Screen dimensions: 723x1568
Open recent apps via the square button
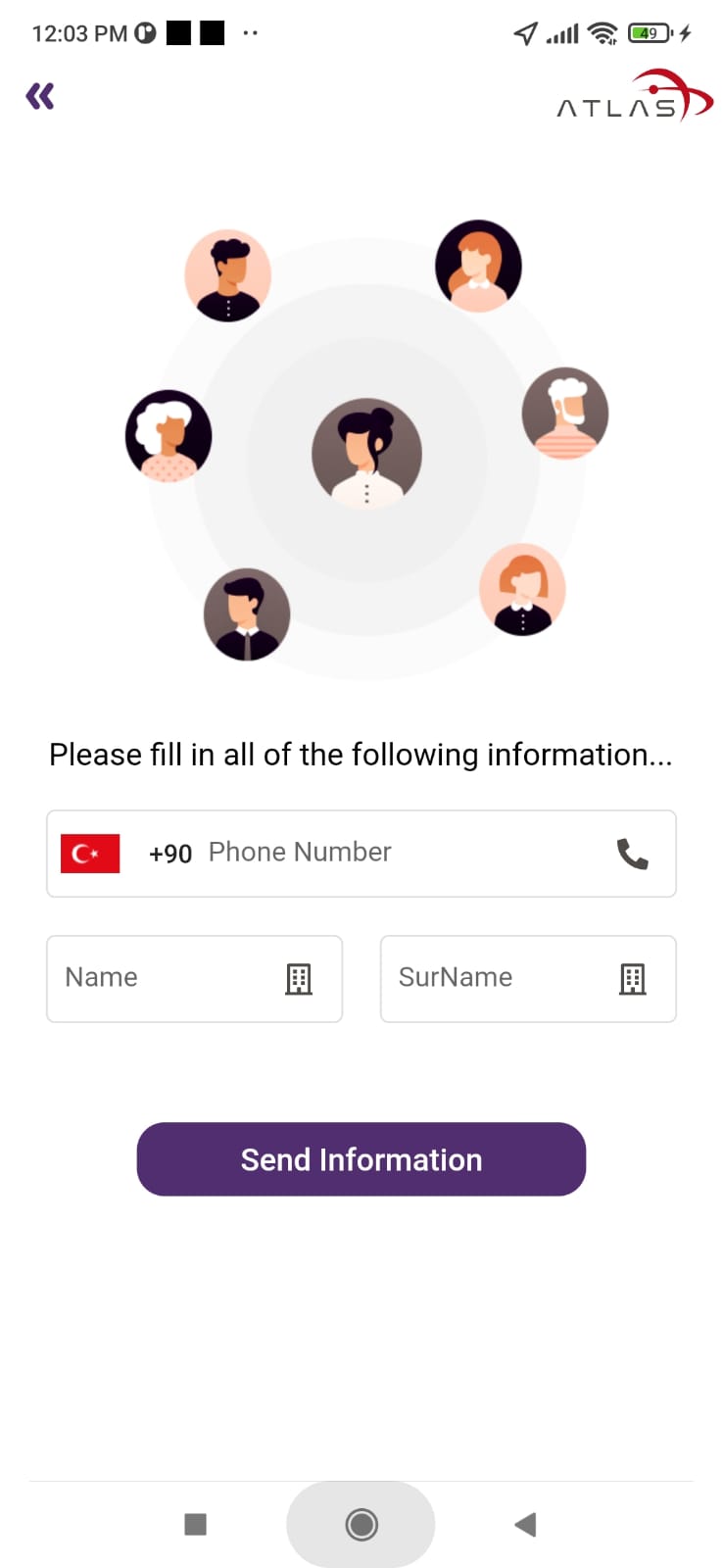coord(196,1524)
